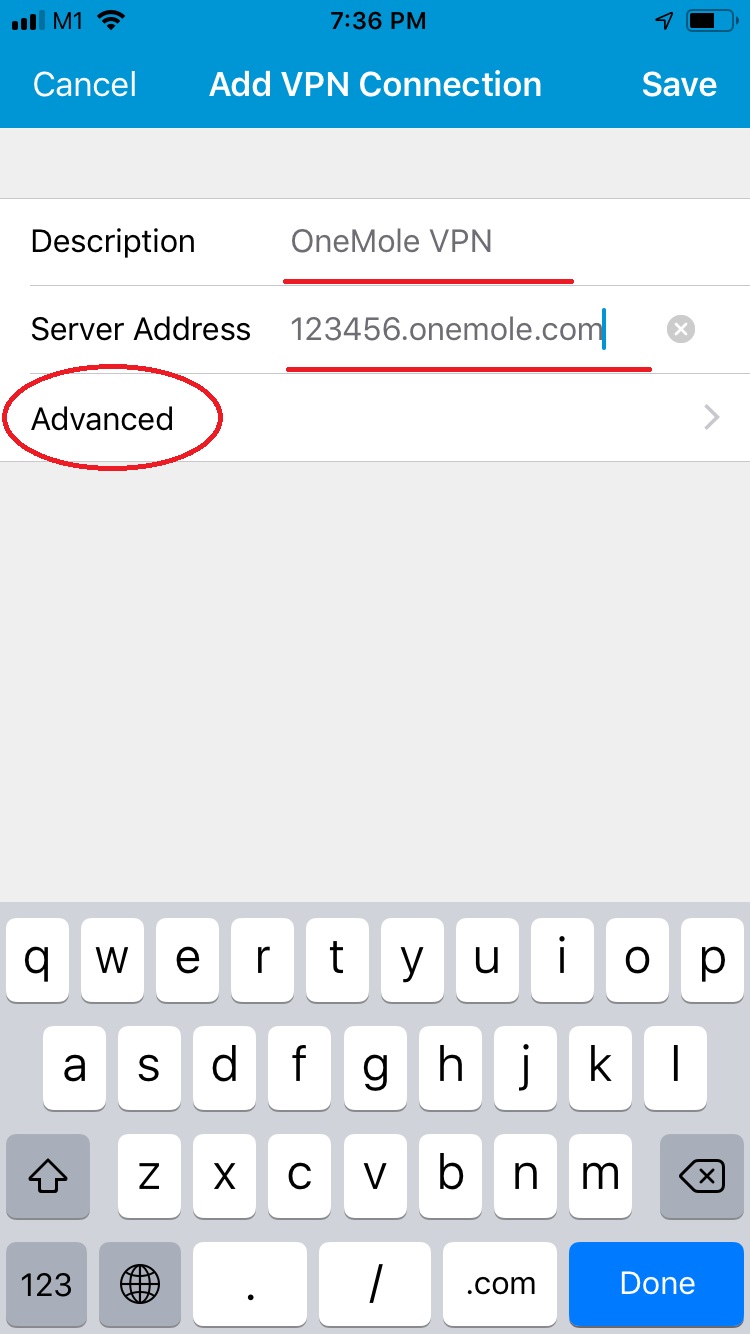Hit the backspace key

click(x=702, y=1176)
